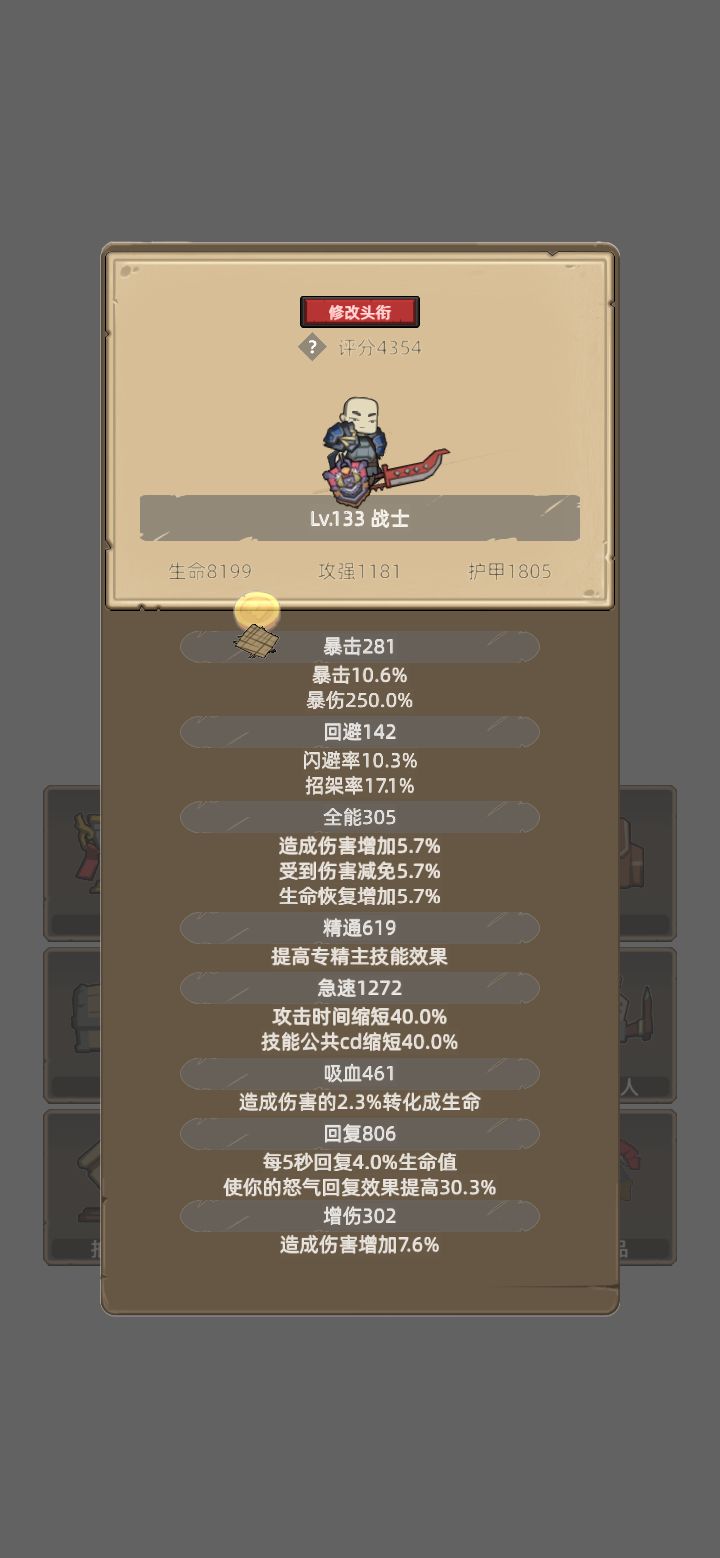Expand the 急速1272 stat bar

360,988
